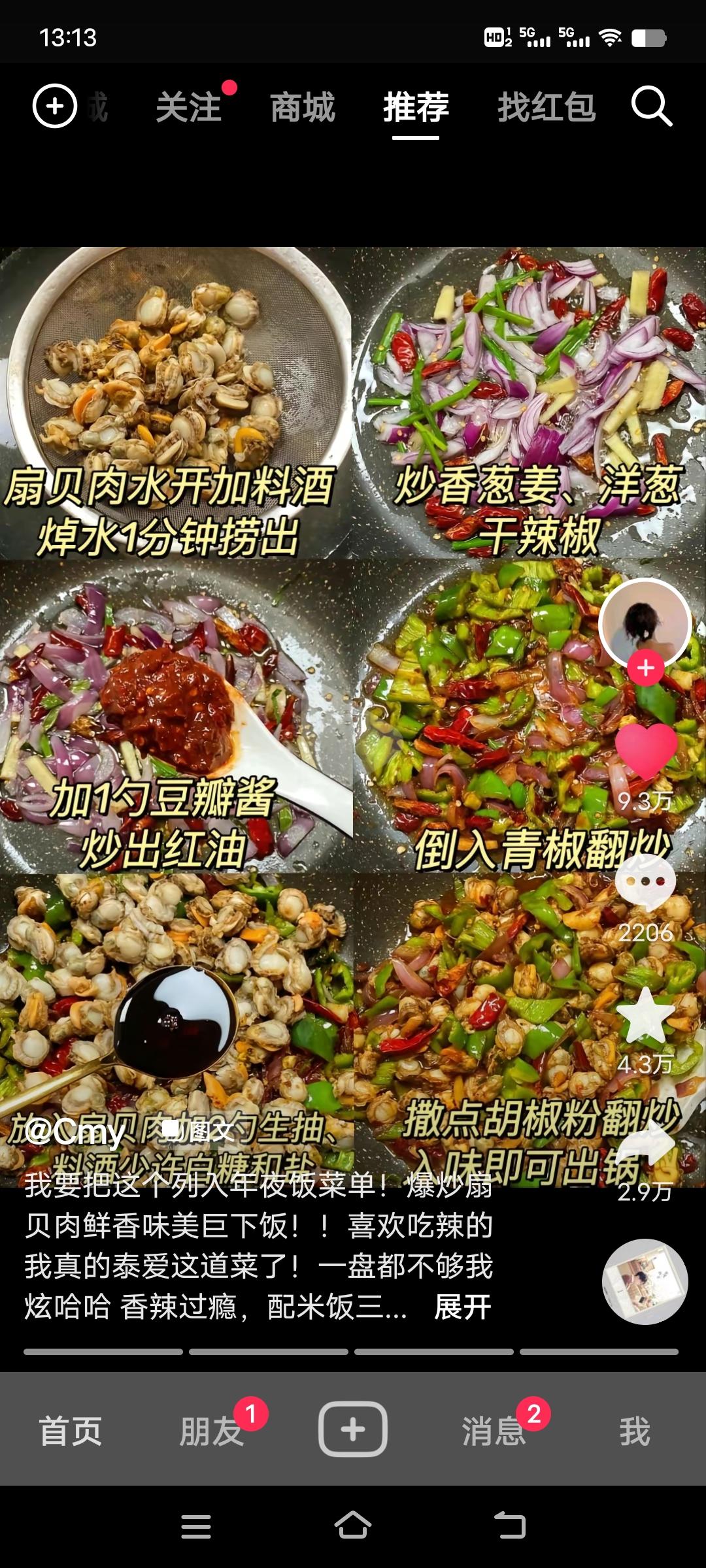Tap the system back button
Viewport: 706px width, 1568px height.
pos(510,1526)
